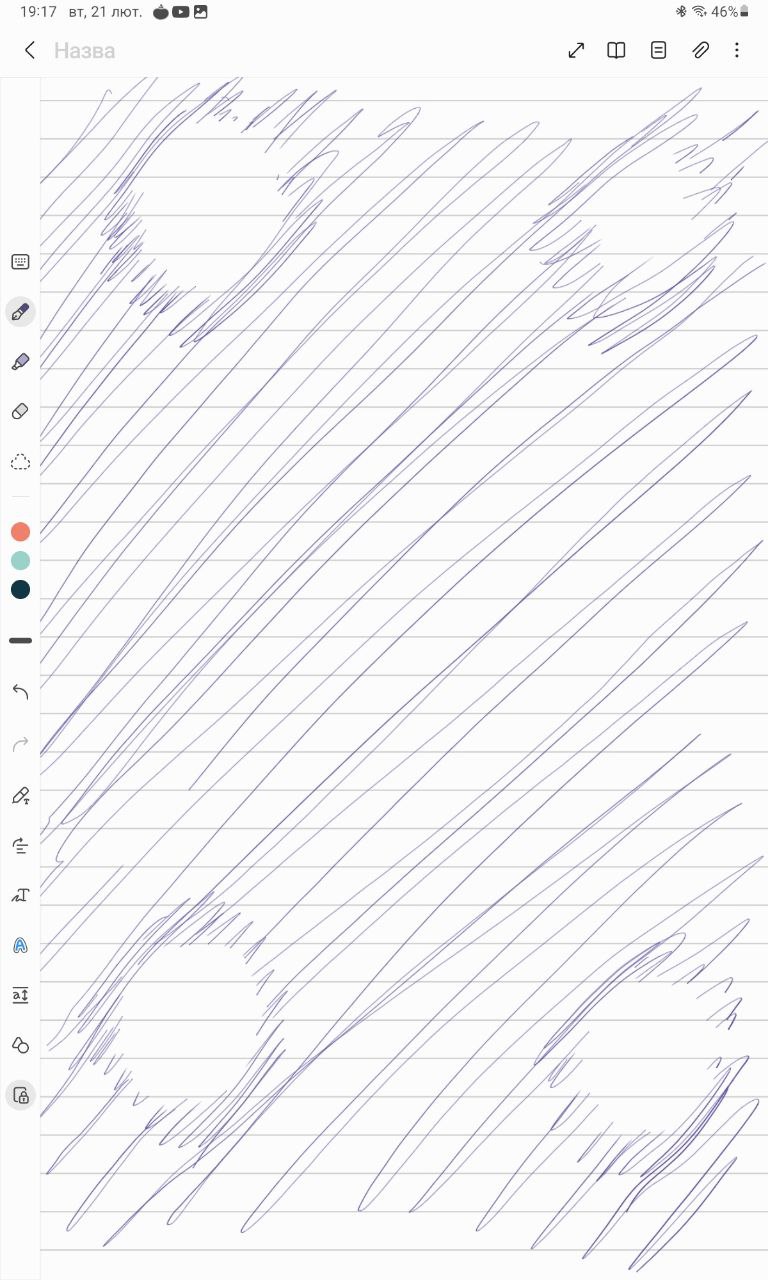
Task: Select the highlighter tool
Action: tap(20, 362)
